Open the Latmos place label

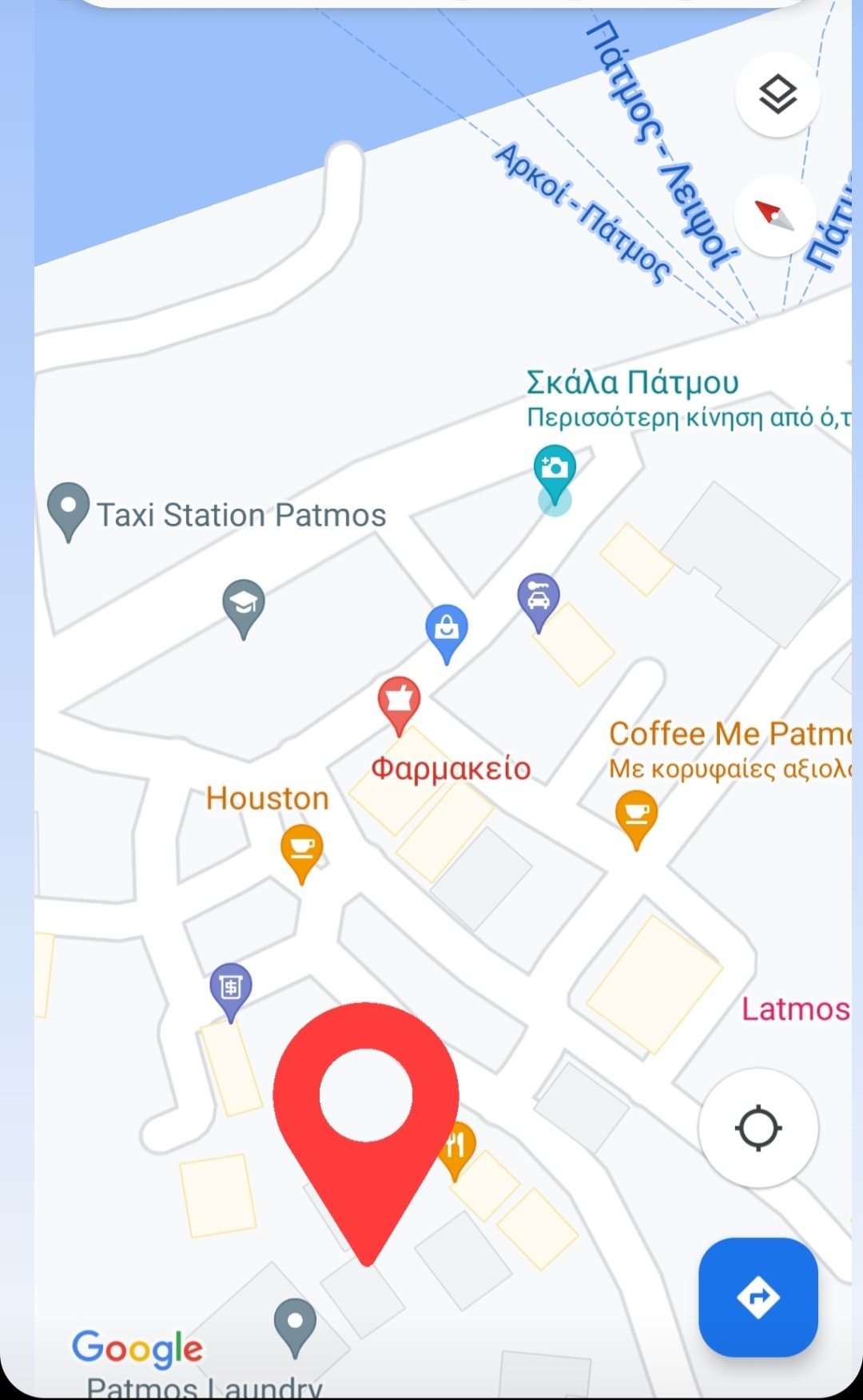pos(794,1009)
